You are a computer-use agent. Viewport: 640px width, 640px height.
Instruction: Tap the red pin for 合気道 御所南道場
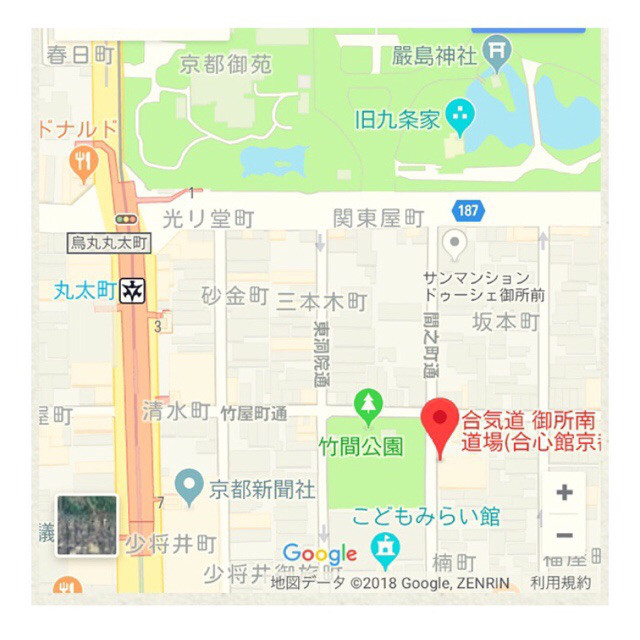(x=439, y=426)
